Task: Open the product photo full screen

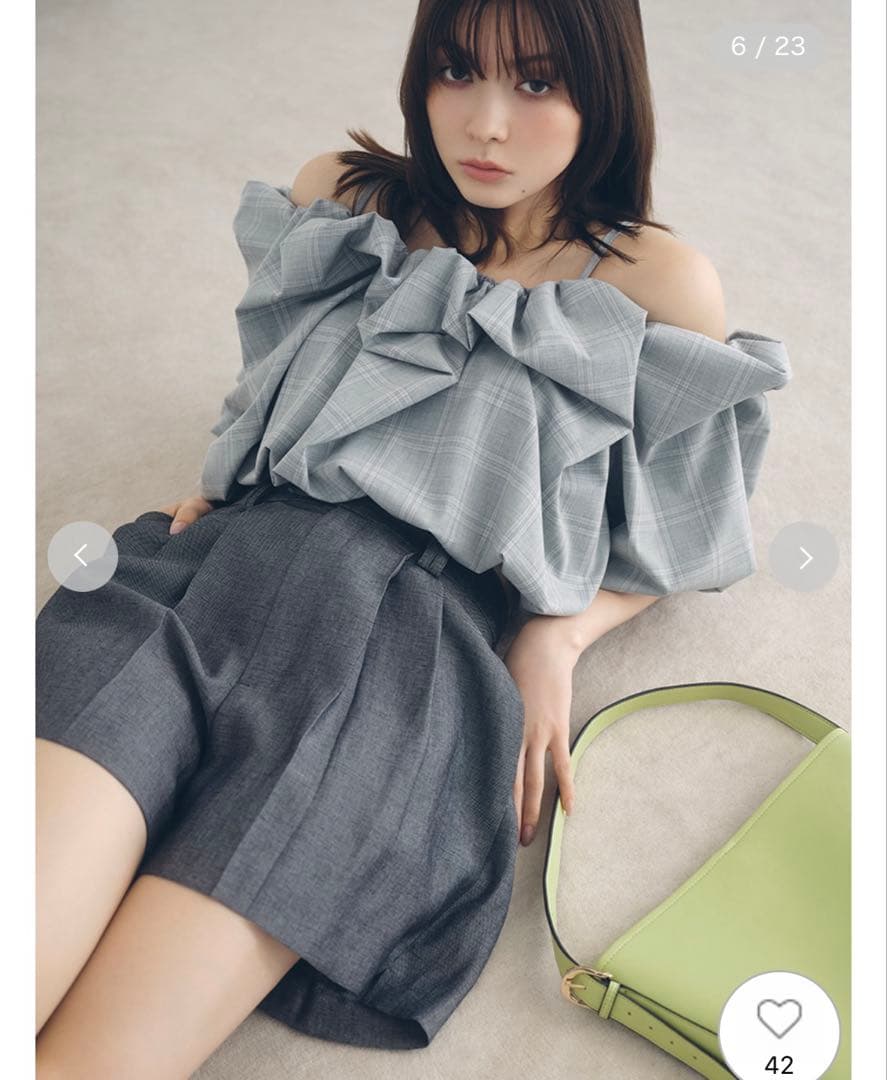Action: [x=444, y=540]
